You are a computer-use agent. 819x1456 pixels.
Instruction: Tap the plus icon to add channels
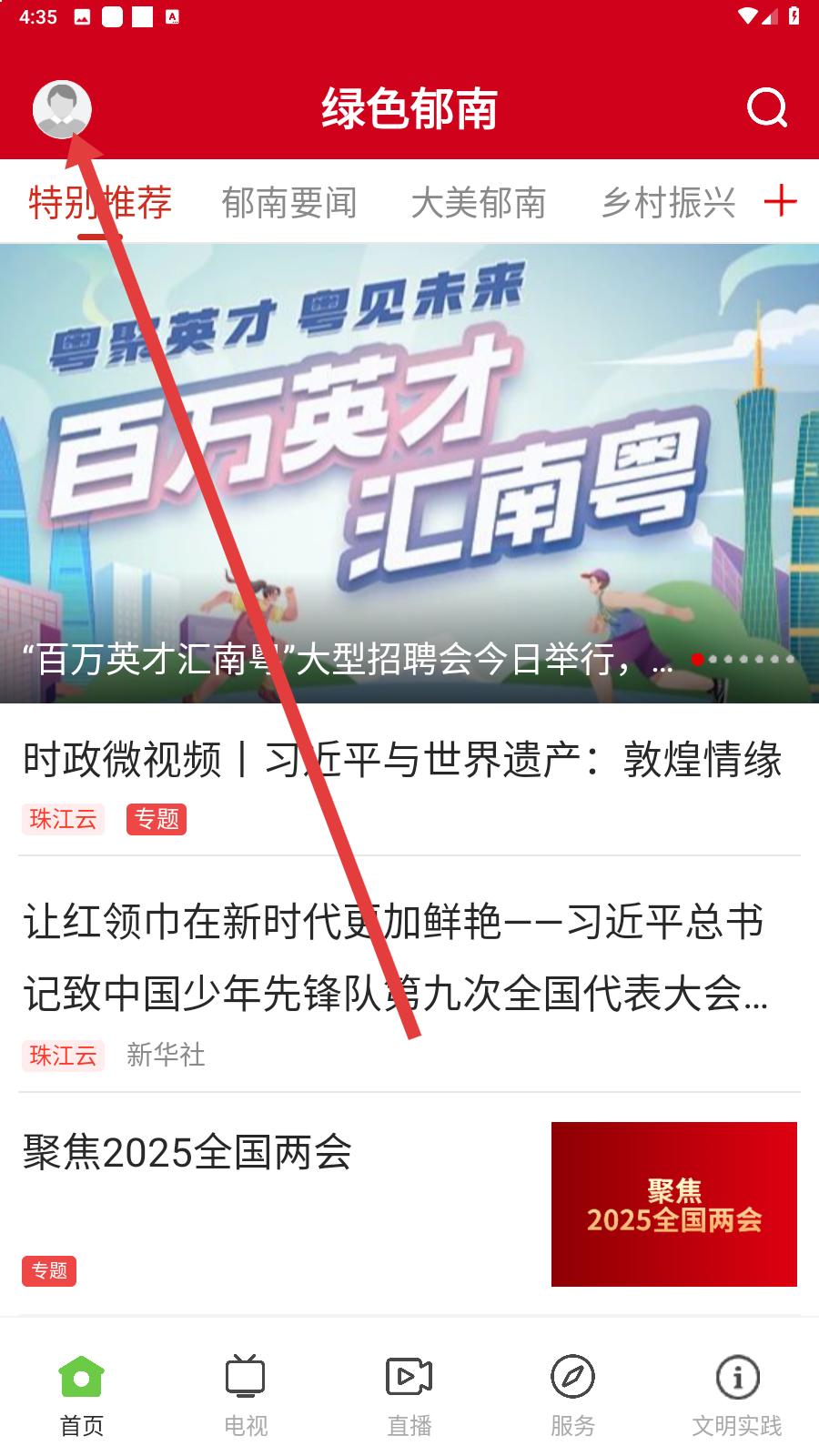tap(781, 201)
